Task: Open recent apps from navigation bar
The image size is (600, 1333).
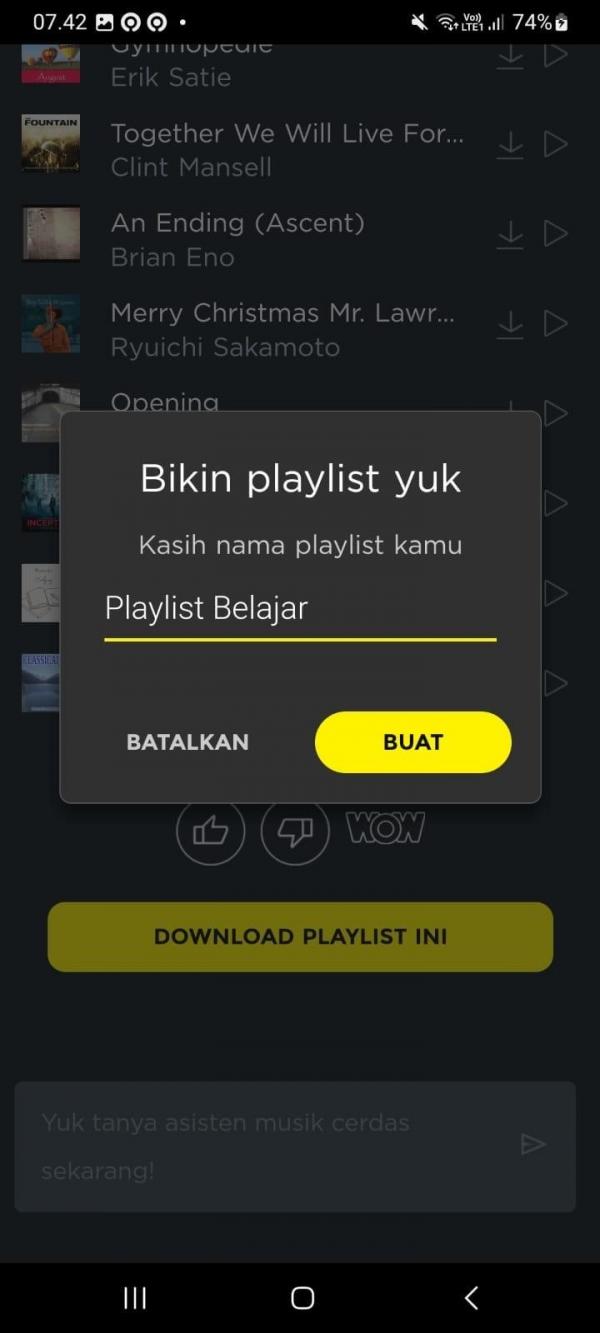Action: point(134,1298)
